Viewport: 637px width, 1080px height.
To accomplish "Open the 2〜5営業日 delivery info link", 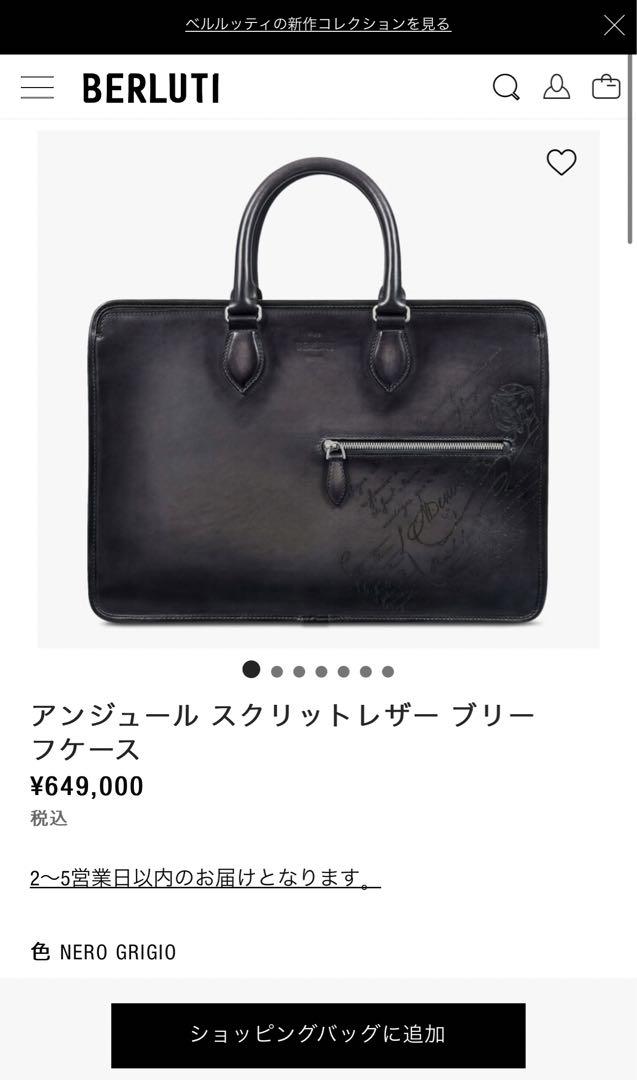I will [x=205, y=878].
